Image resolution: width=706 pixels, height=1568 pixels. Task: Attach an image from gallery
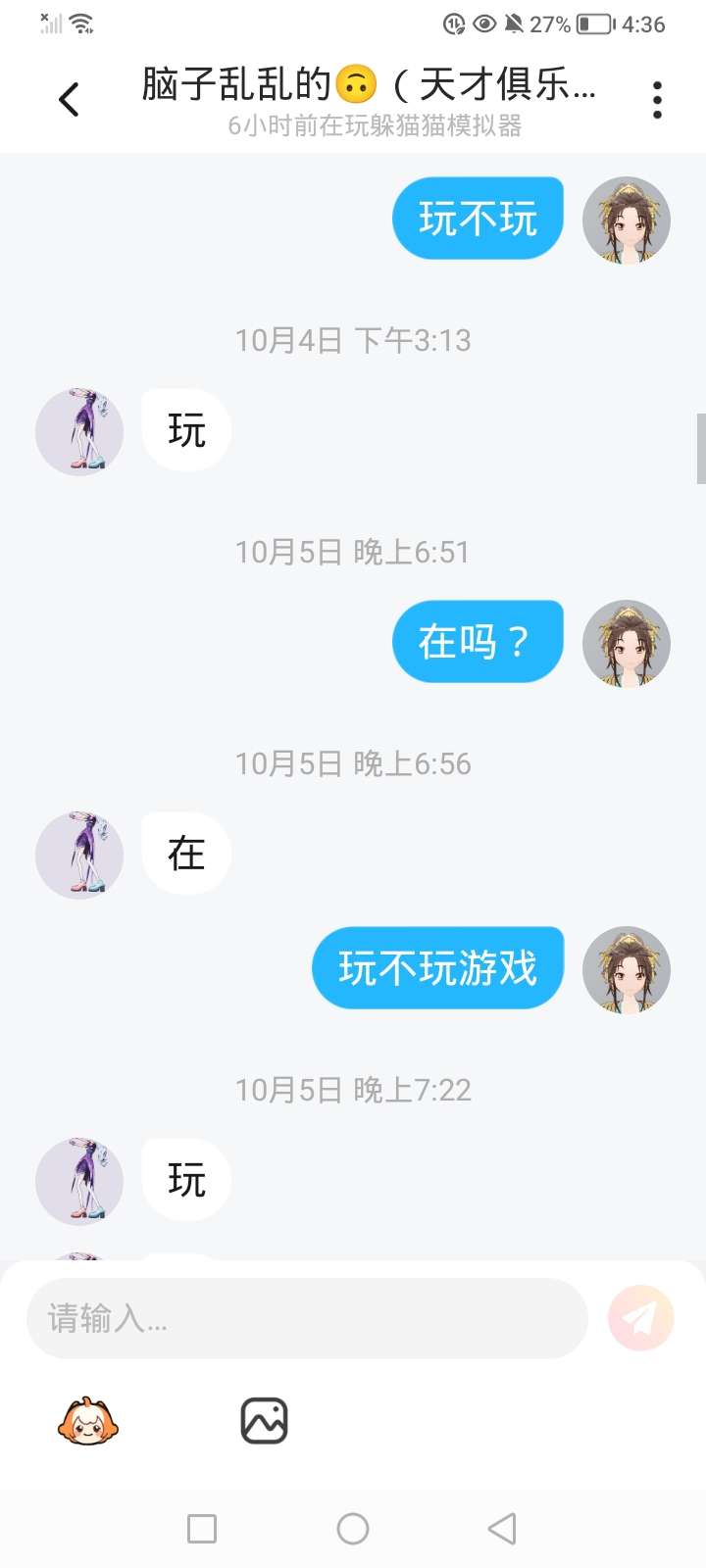point(264,1421)
